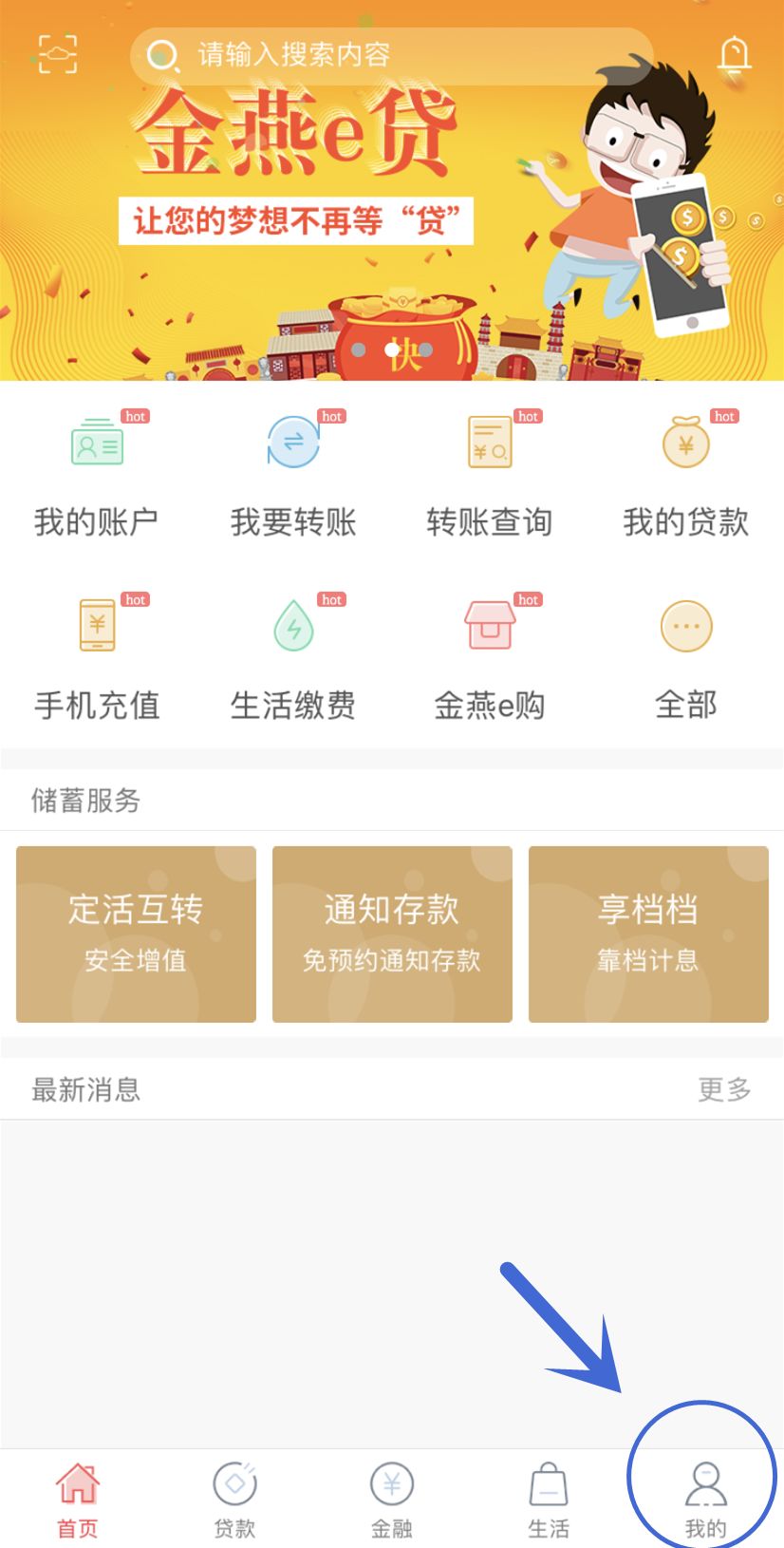Switch to the 贷款 tab
The image size is (784, 1548).
[234, 1500]
